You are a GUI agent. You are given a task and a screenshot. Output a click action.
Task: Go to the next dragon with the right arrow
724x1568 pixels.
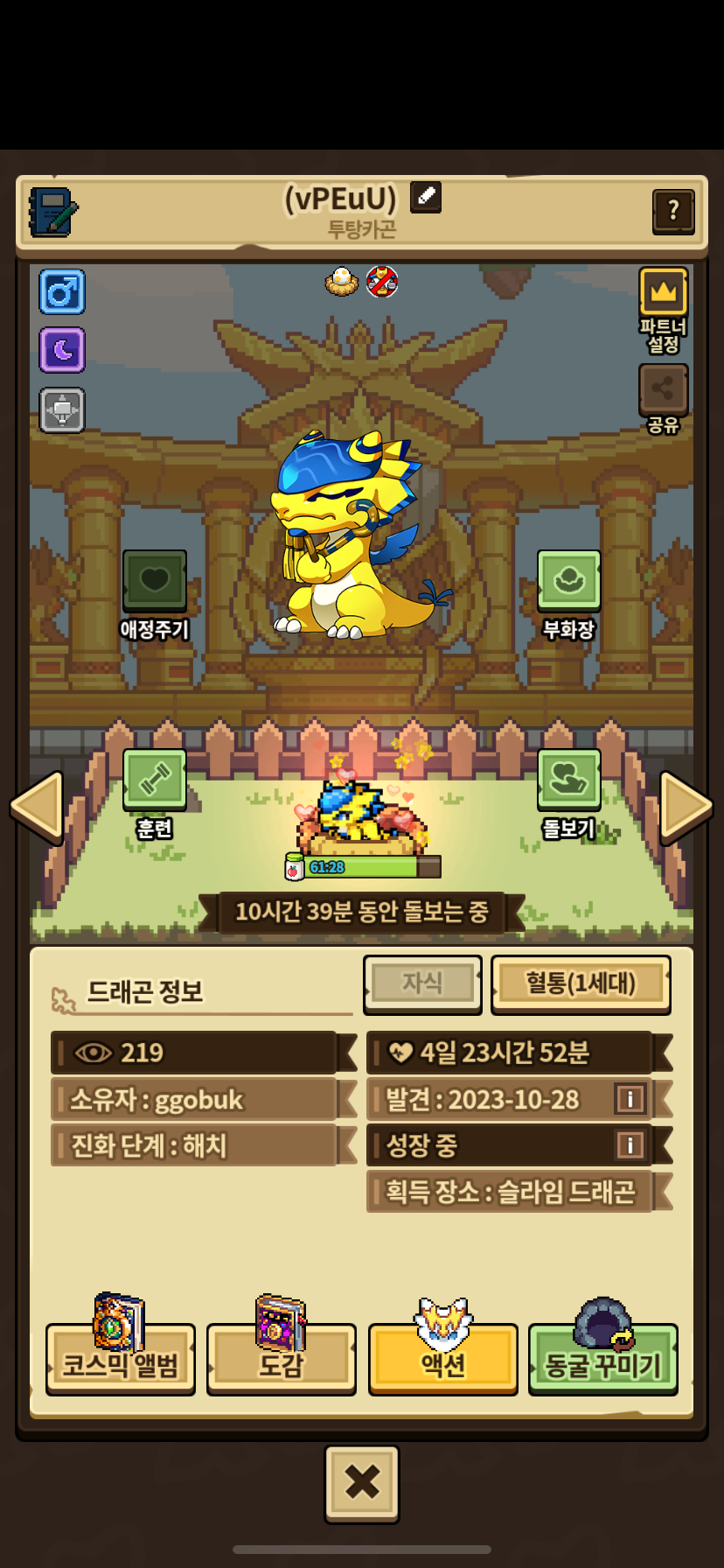(686, 807)
